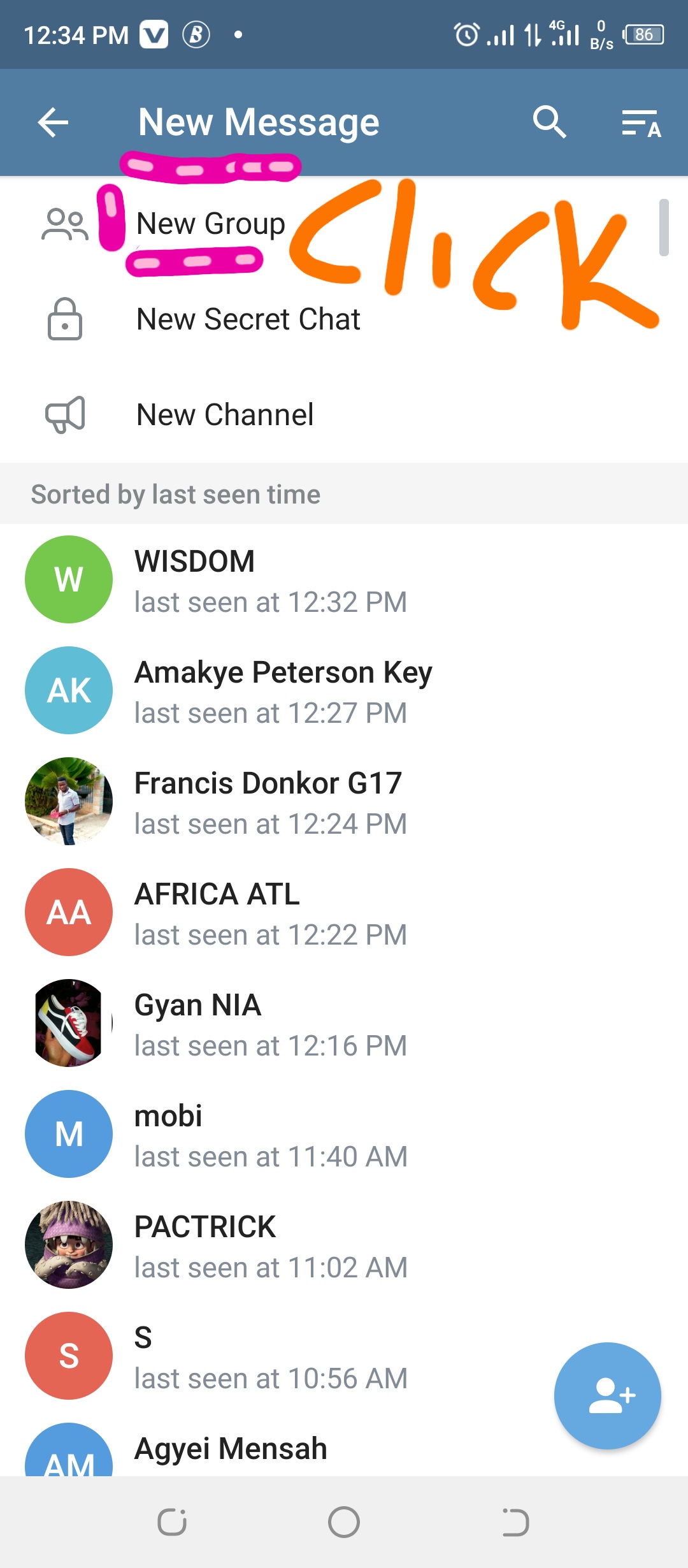Go back using the header arrow
Viewport: 688px width, 1568px height.
53,122
